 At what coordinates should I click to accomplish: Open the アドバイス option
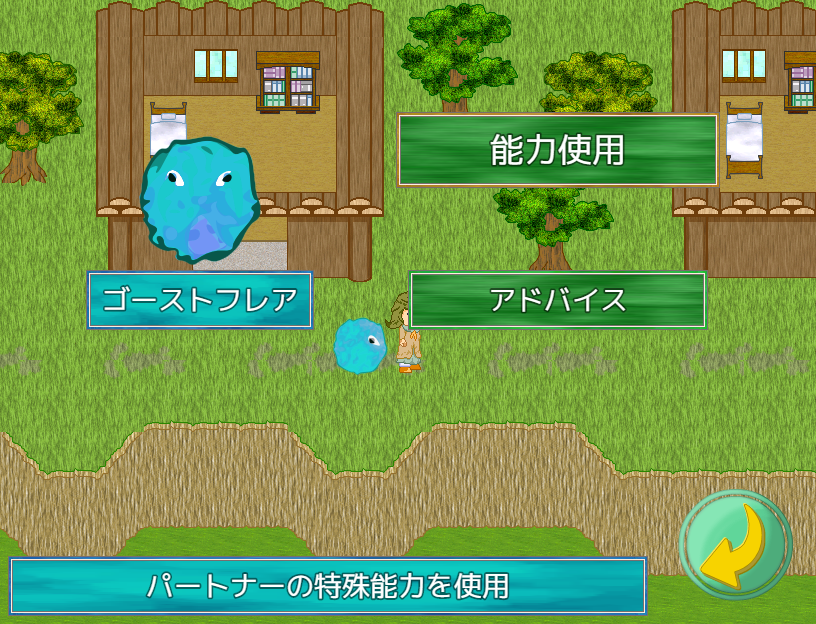tap(558, 300)
